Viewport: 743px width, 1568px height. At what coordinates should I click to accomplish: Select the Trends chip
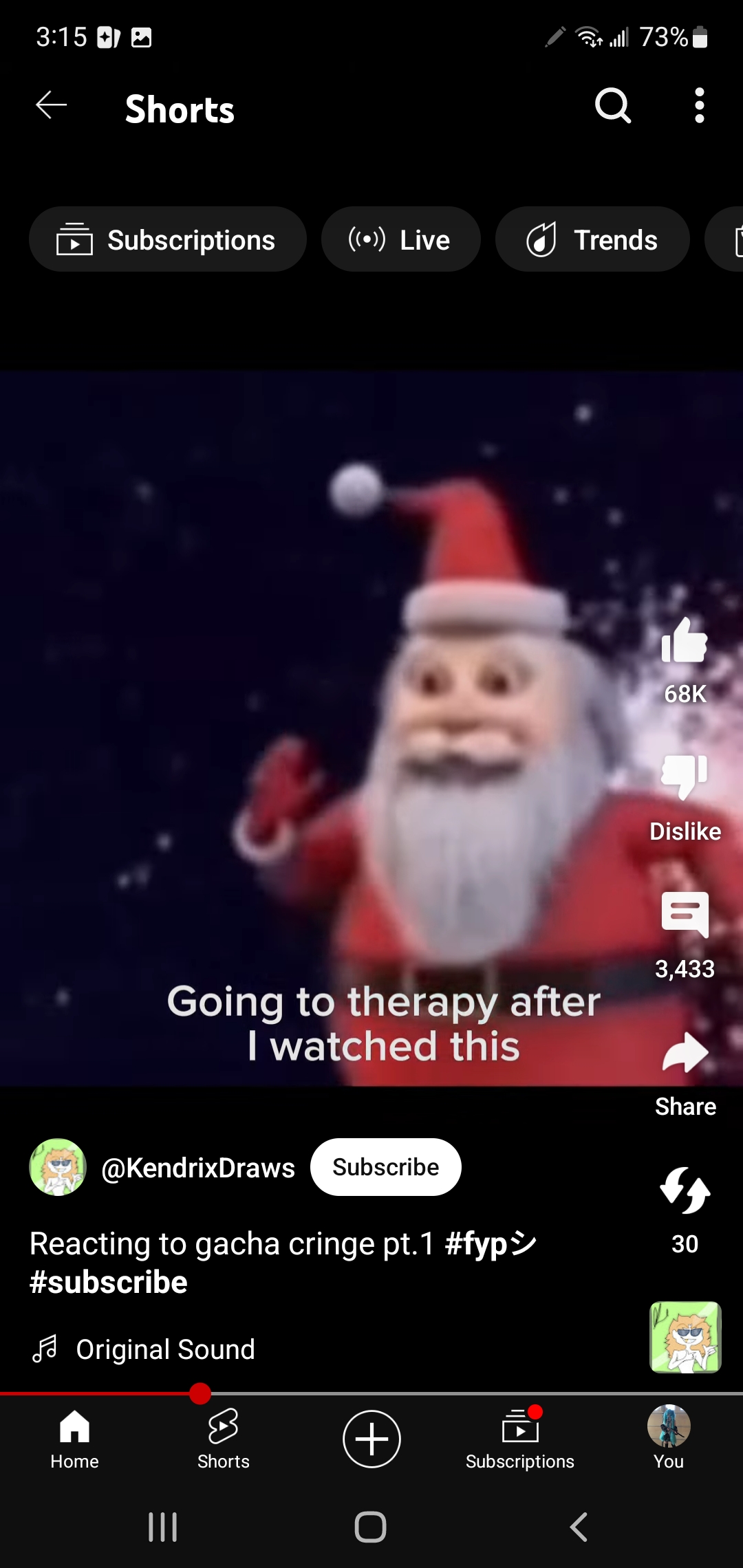click(x=592, y=239)
